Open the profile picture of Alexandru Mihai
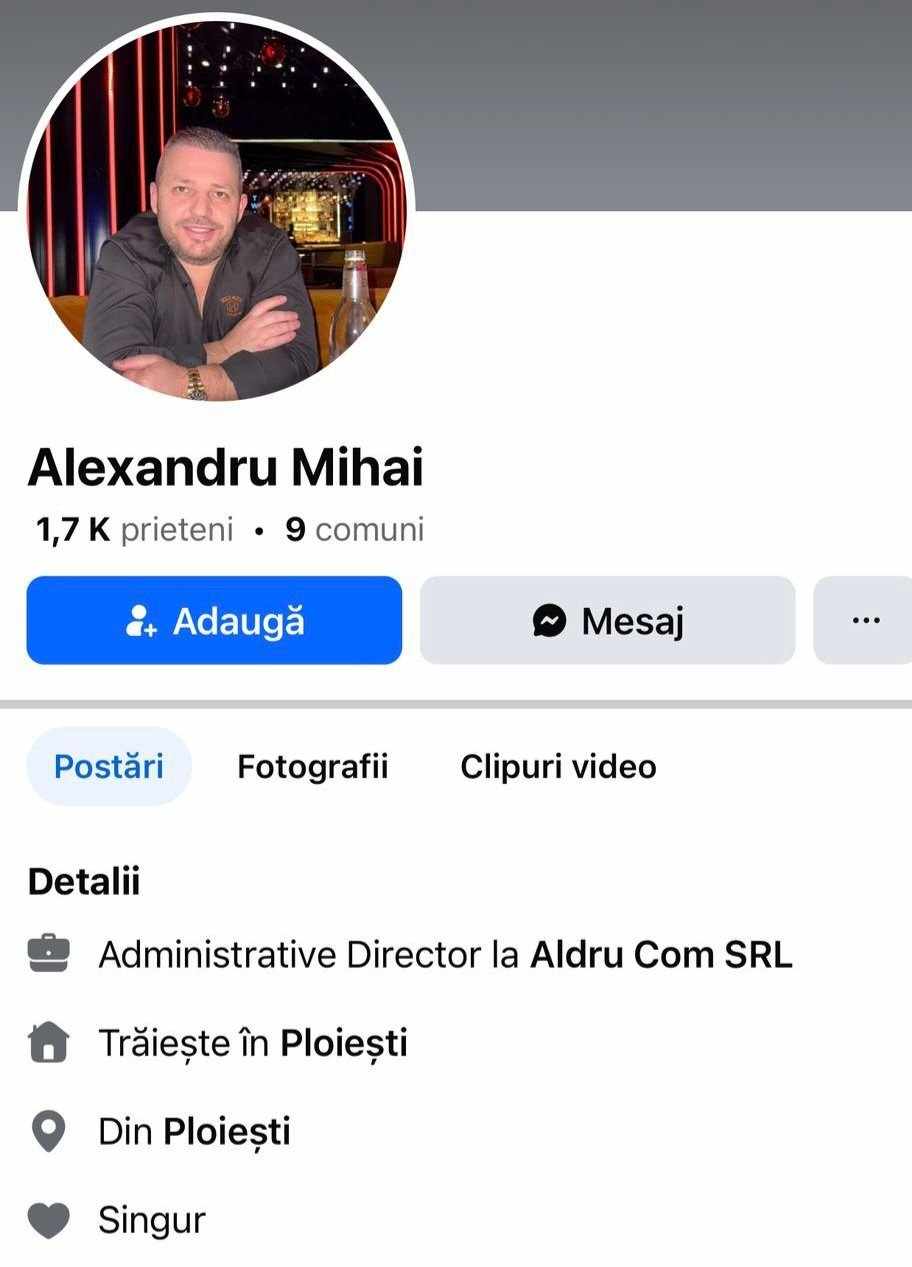The image size is (912, 1267). pos(216,210)
